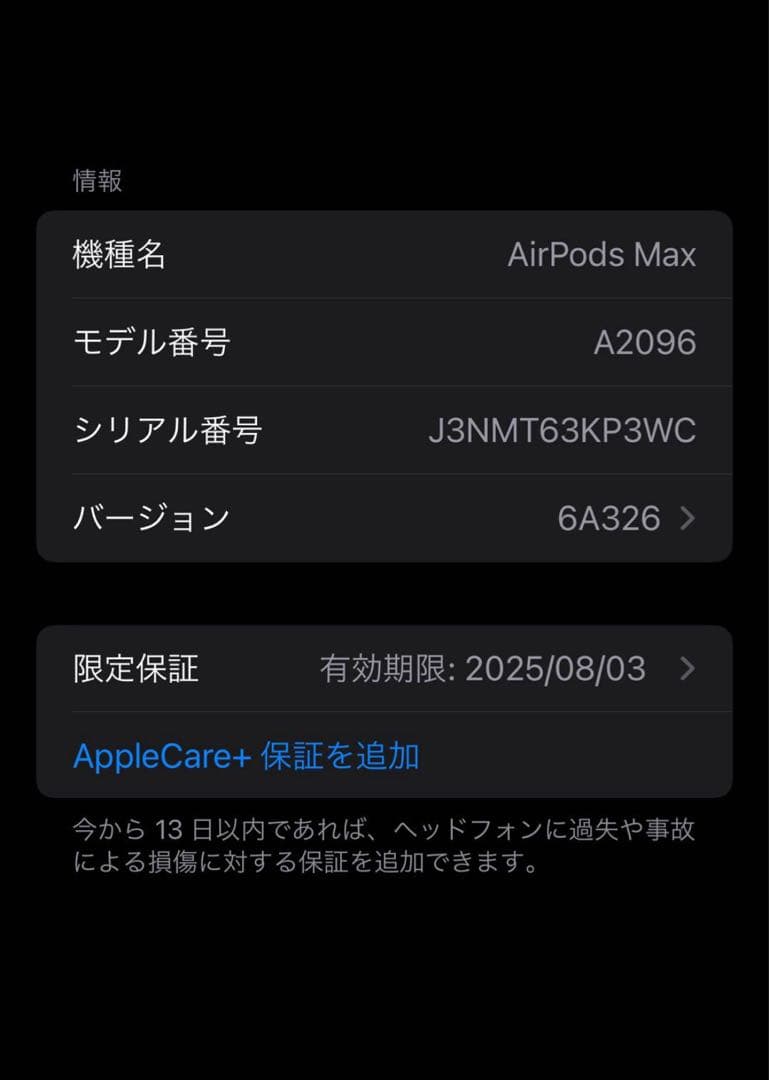Tap the AppleCare+ 保証を追加 blue link
Screen dimensions: 769x1080
click(246, 757)
